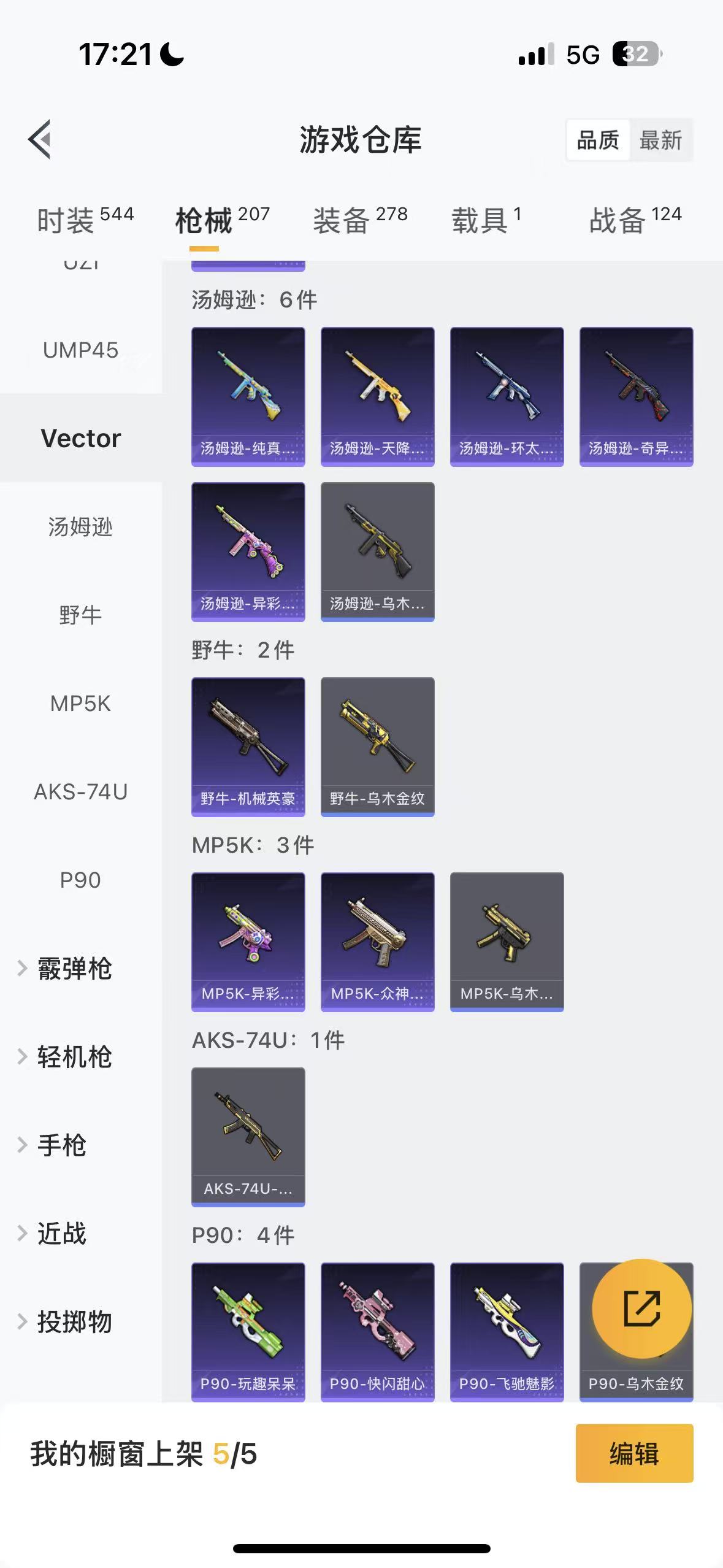Select UMP45 in the side list
723x1568 pixels.
point(80,350)
